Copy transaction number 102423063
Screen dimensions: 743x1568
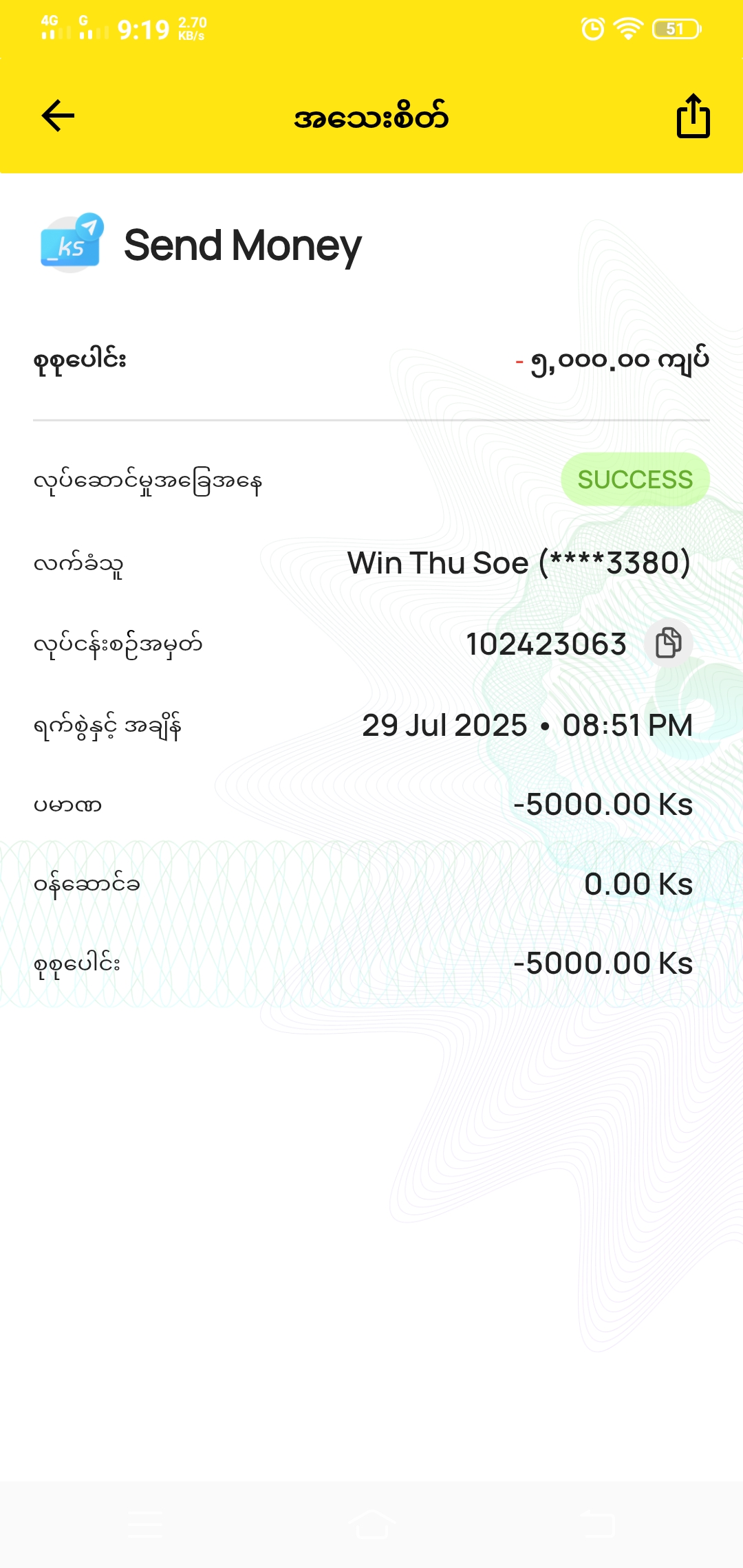[668, 643]
